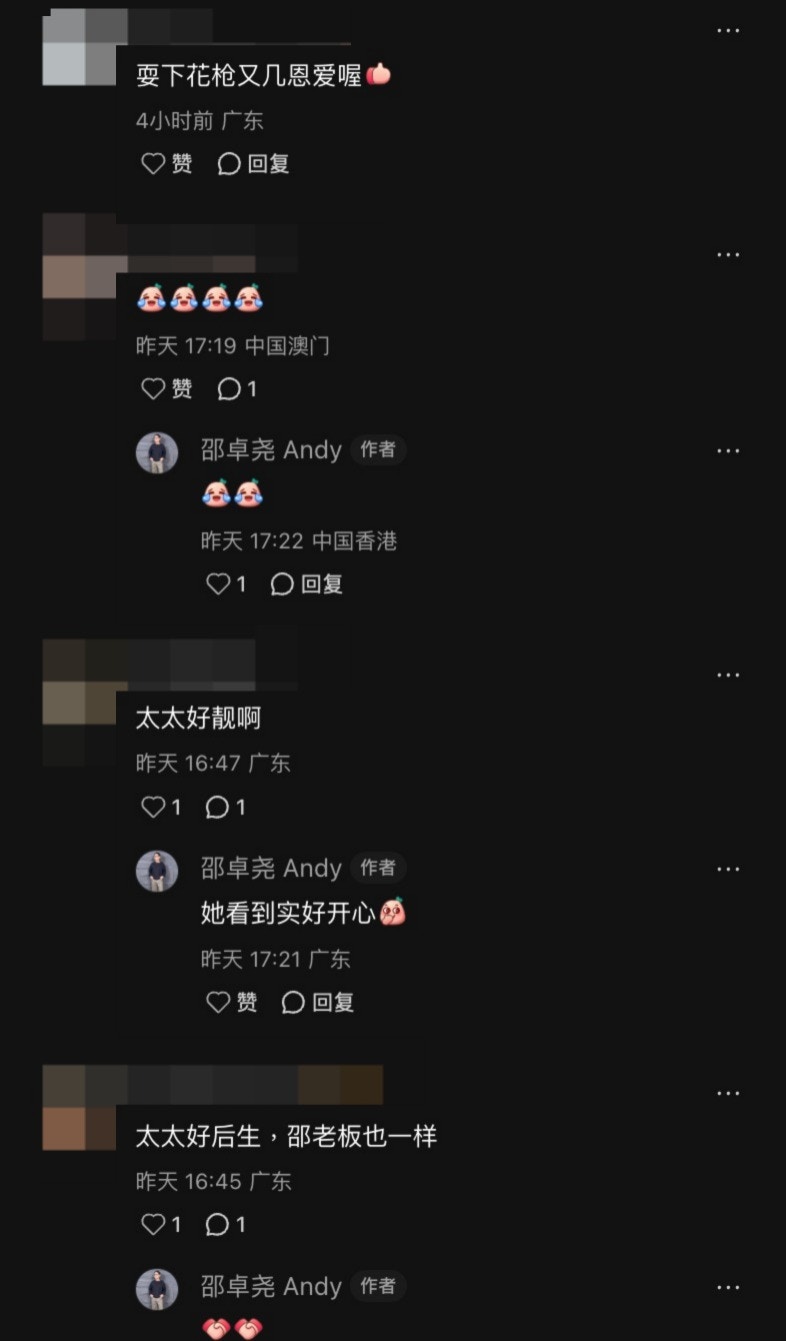
Task: Open overflow menu for "太太好后生，邵老板也一样" comment
Action: 728,1093
